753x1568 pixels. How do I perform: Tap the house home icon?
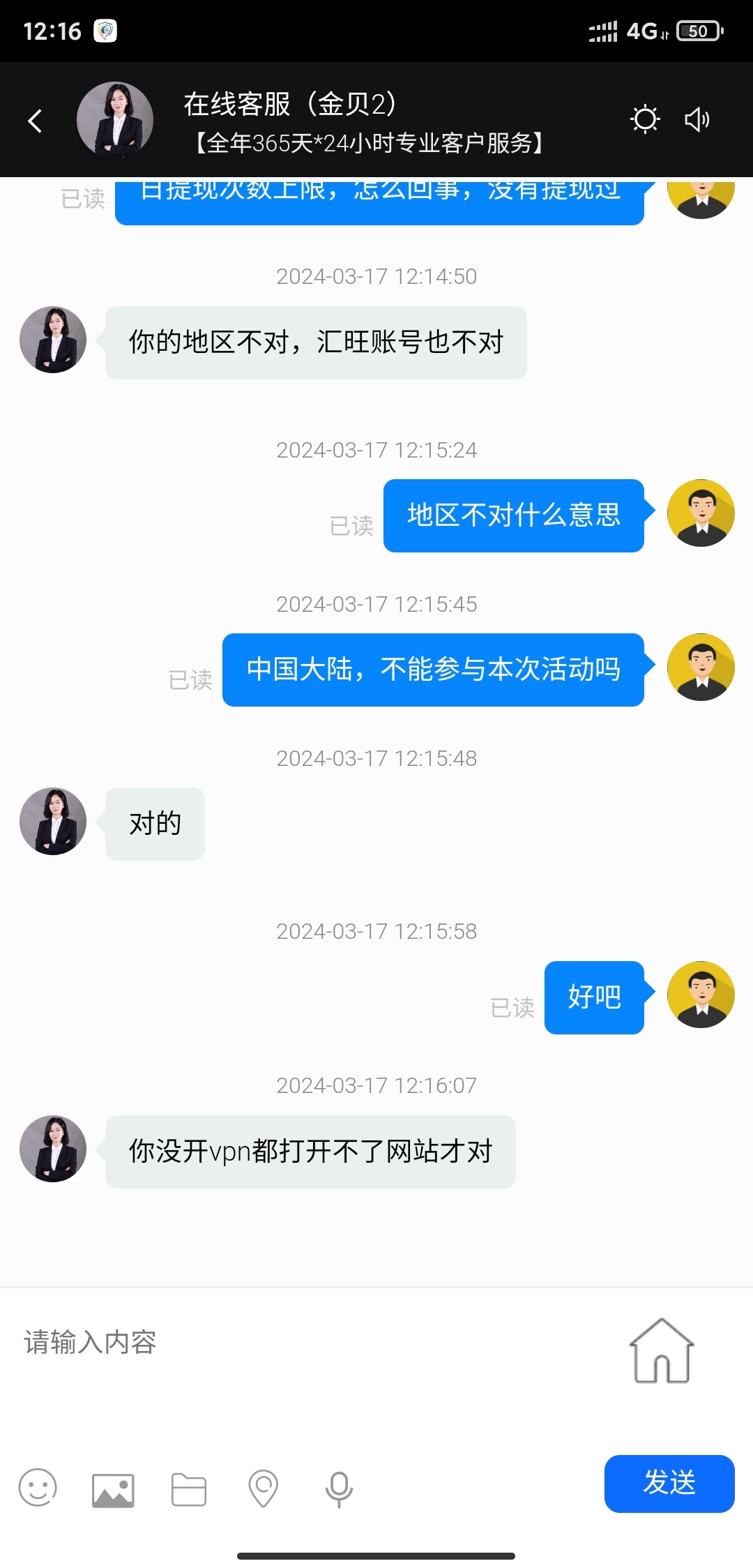tap(661, 1350)
